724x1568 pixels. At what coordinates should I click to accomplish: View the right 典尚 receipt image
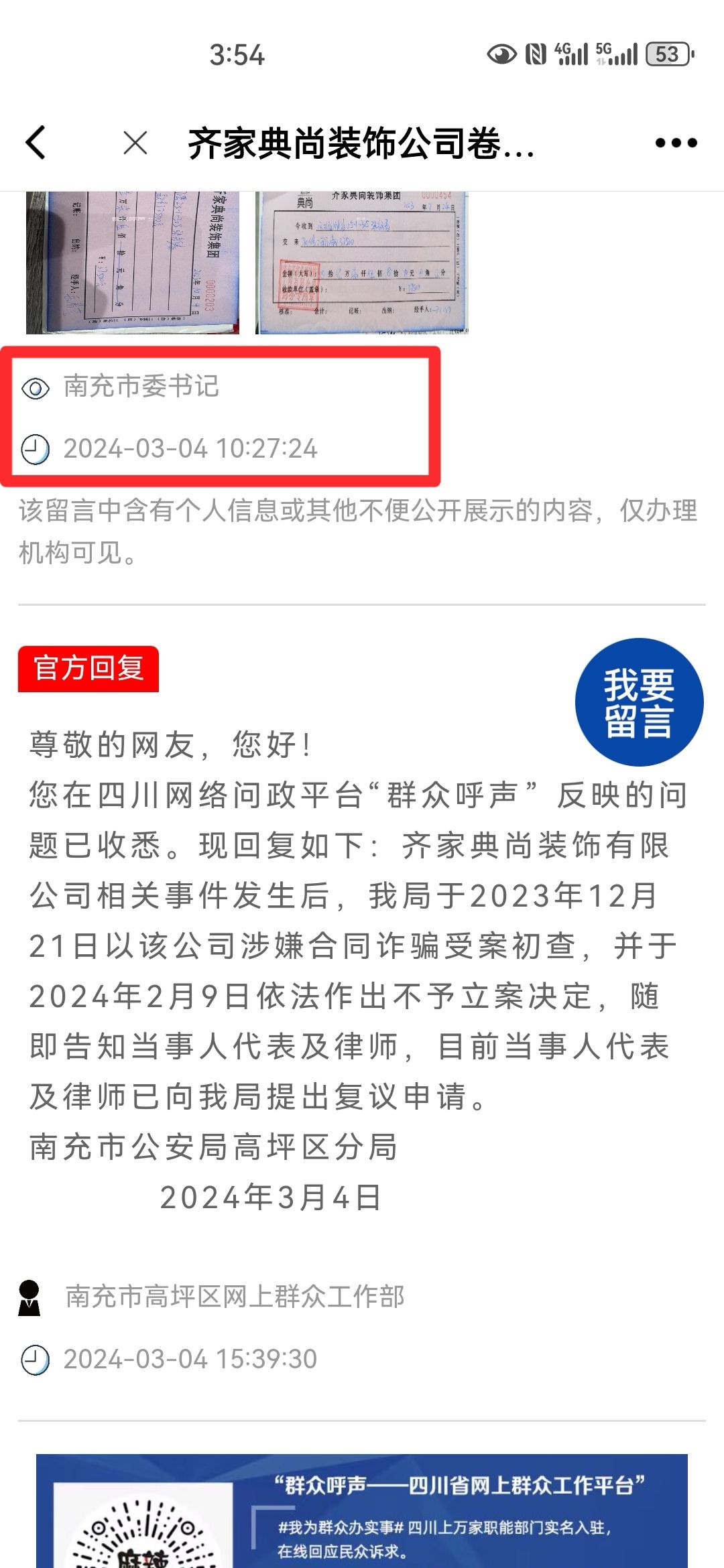(362, 263)
